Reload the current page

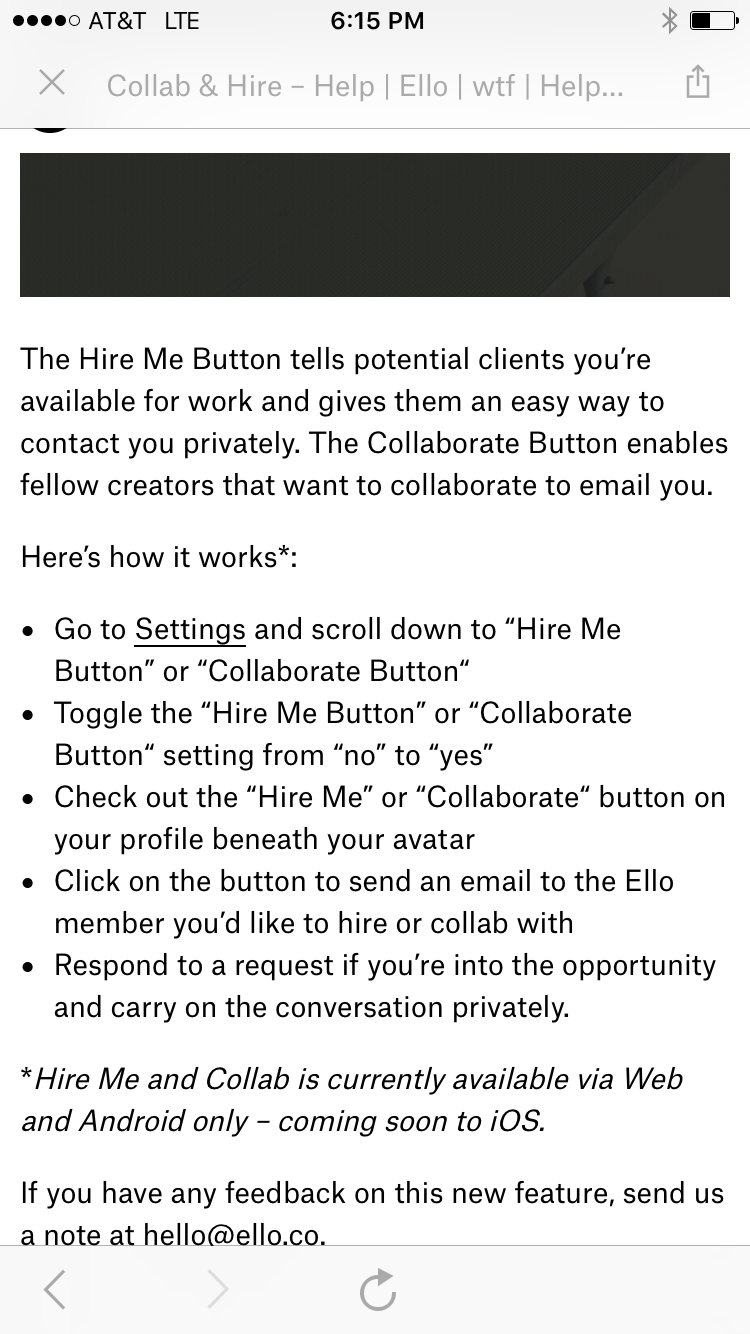click(378, 1290)
